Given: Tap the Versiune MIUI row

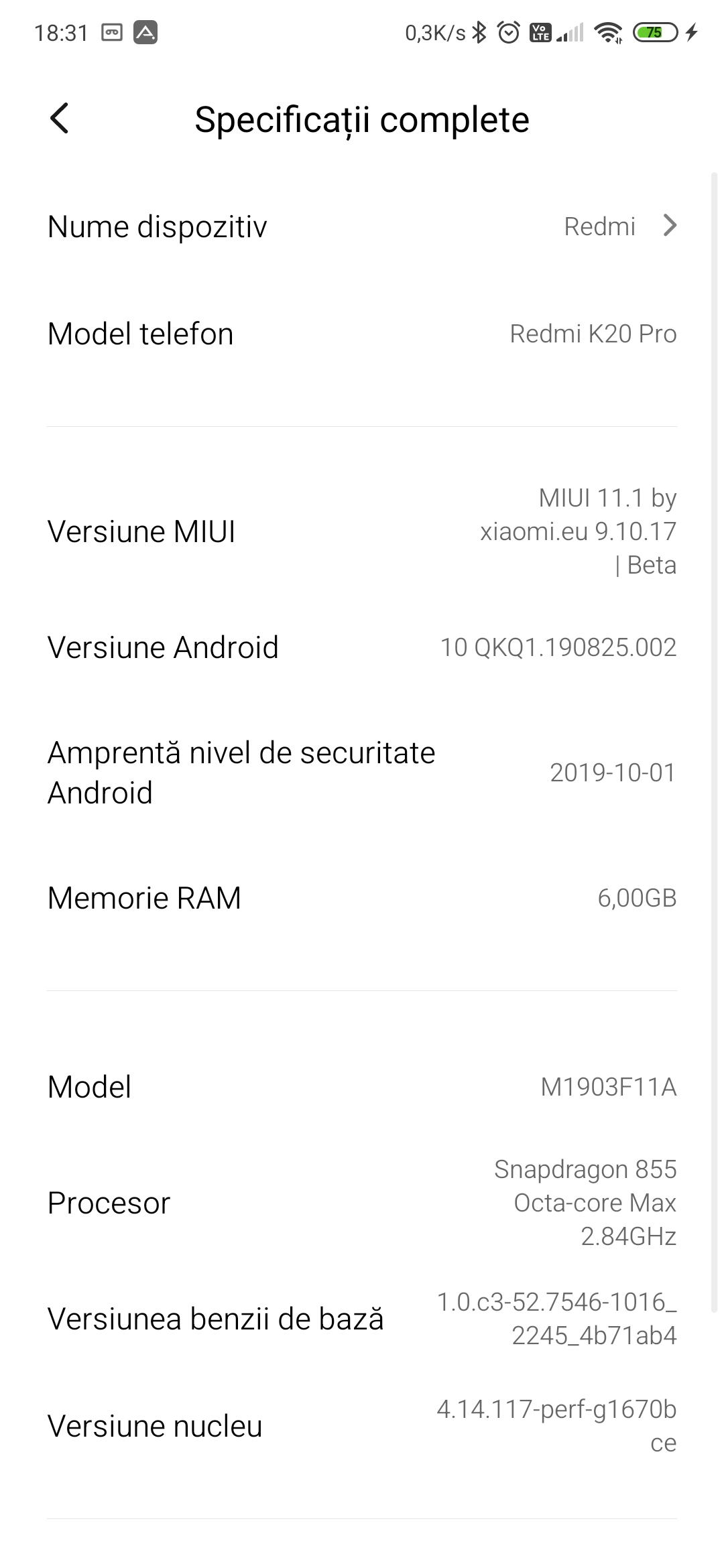Looking at the screenshot, I should (362, 531).
